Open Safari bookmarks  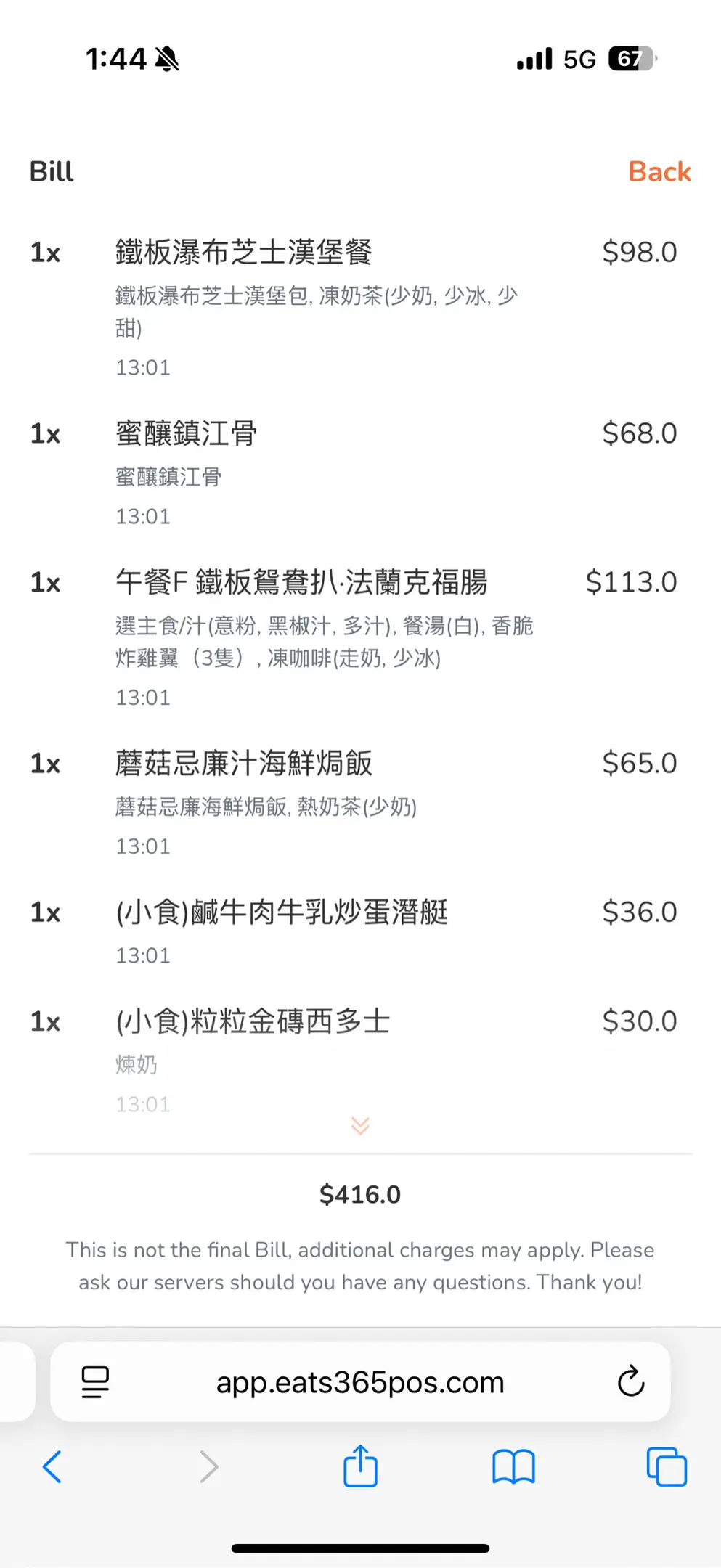[513, 1467]
